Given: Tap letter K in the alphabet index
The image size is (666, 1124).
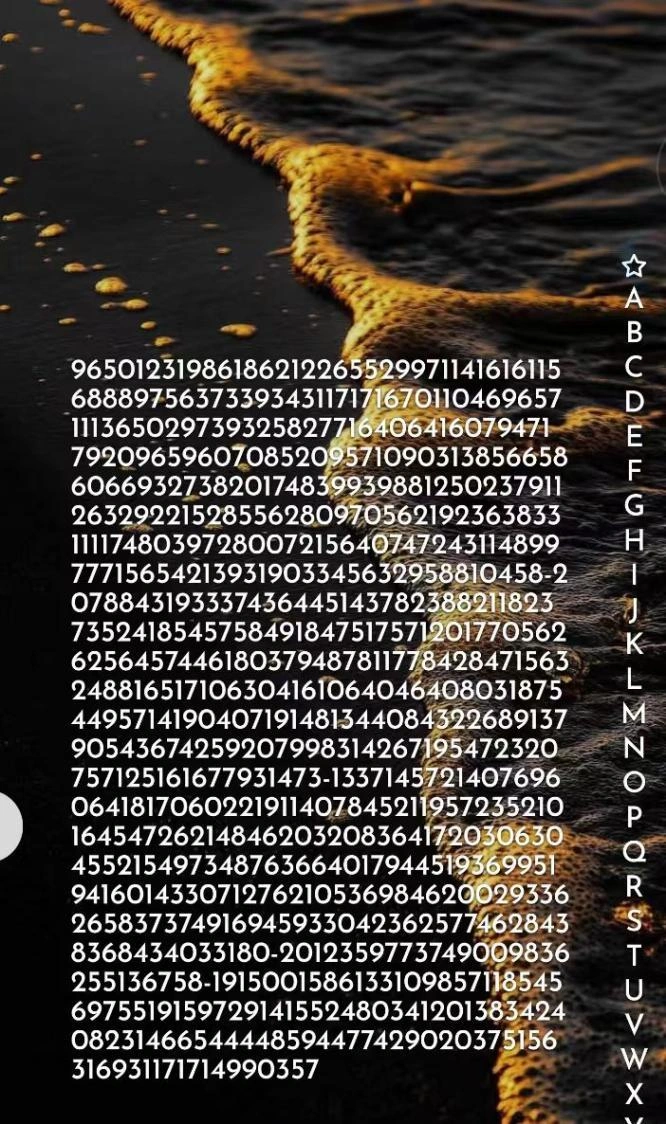Looking at the screenshot, I should (x=634, y=644).
